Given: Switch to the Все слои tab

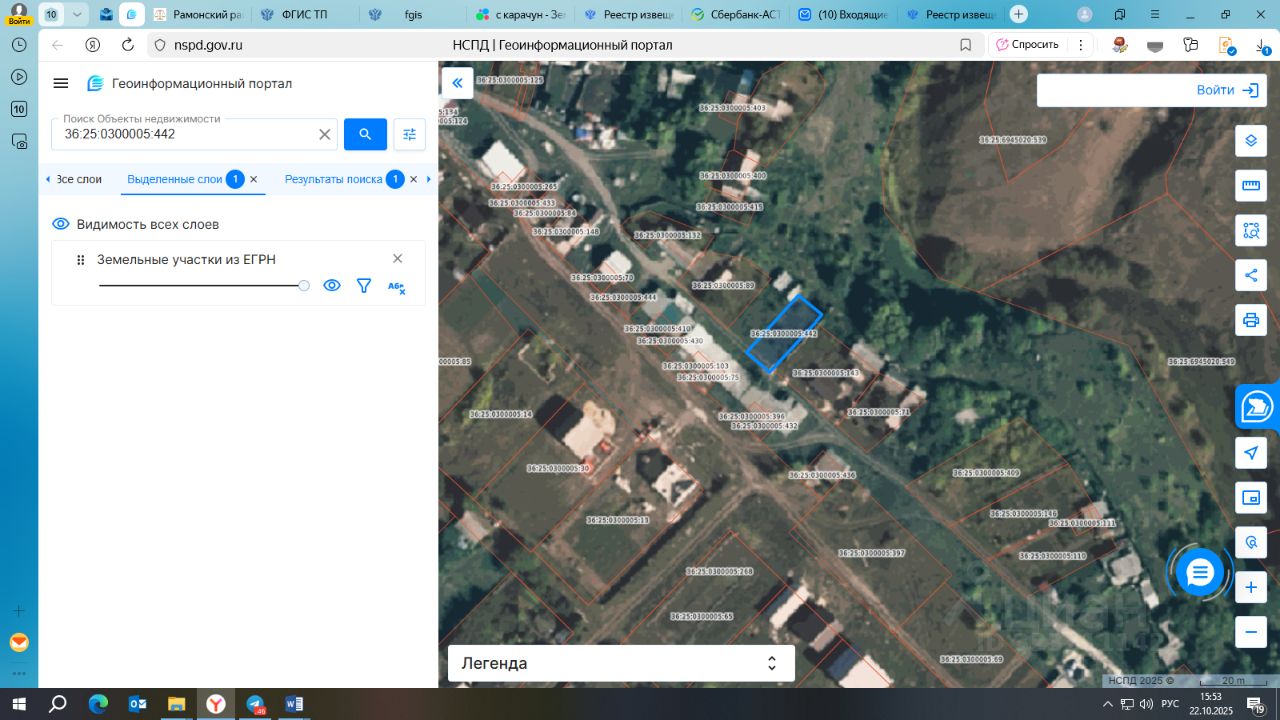Looking at the screenshot, I should pyautogui.click(x=78, y=179).
